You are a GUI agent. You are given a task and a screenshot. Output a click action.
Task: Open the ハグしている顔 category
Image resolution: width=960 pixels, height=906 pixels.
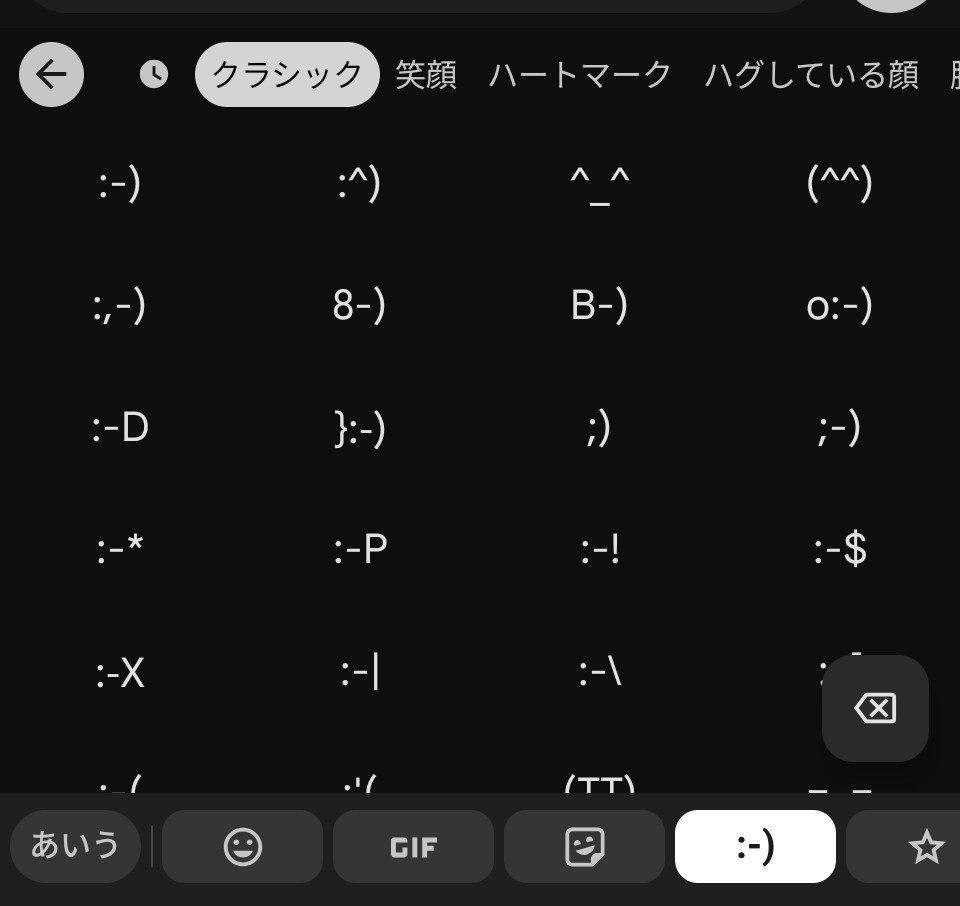[x=811, y=75]
